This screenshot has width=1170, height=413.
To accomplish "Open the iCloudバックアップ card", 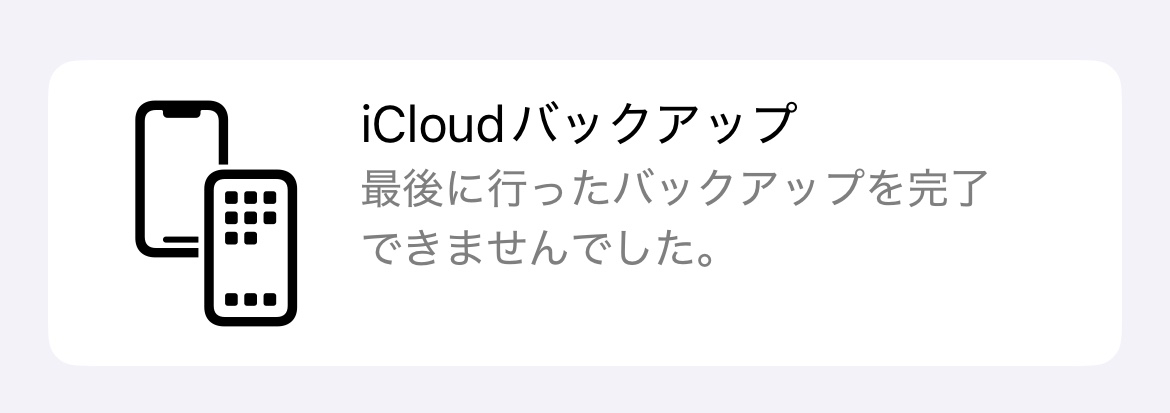I will [x=584, y=212].
